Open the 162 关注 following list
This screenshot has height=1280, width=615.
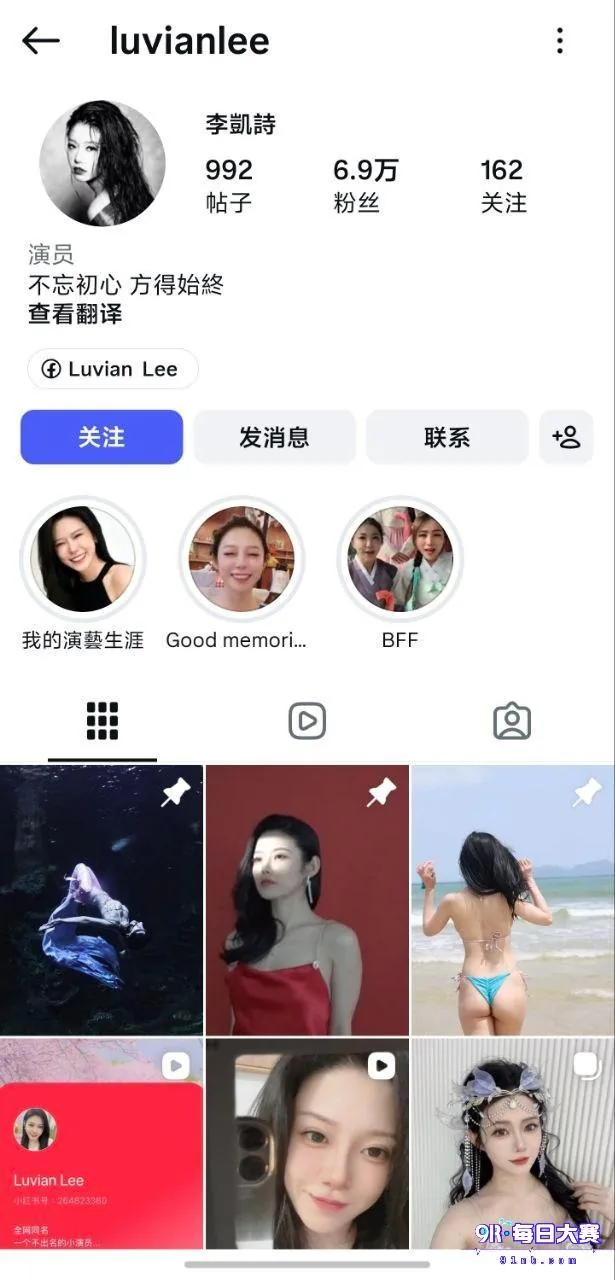click(x=503, y=186)
